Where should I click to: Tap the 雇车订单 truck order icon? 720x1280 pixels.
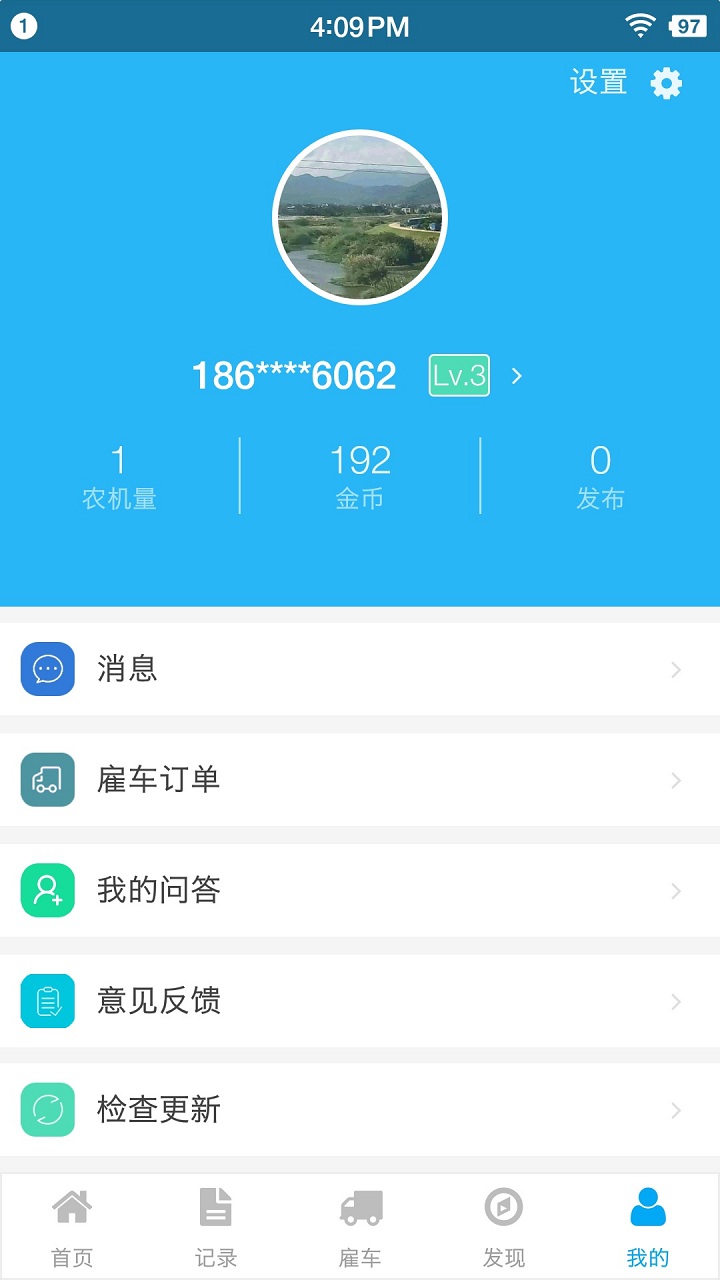47,780
